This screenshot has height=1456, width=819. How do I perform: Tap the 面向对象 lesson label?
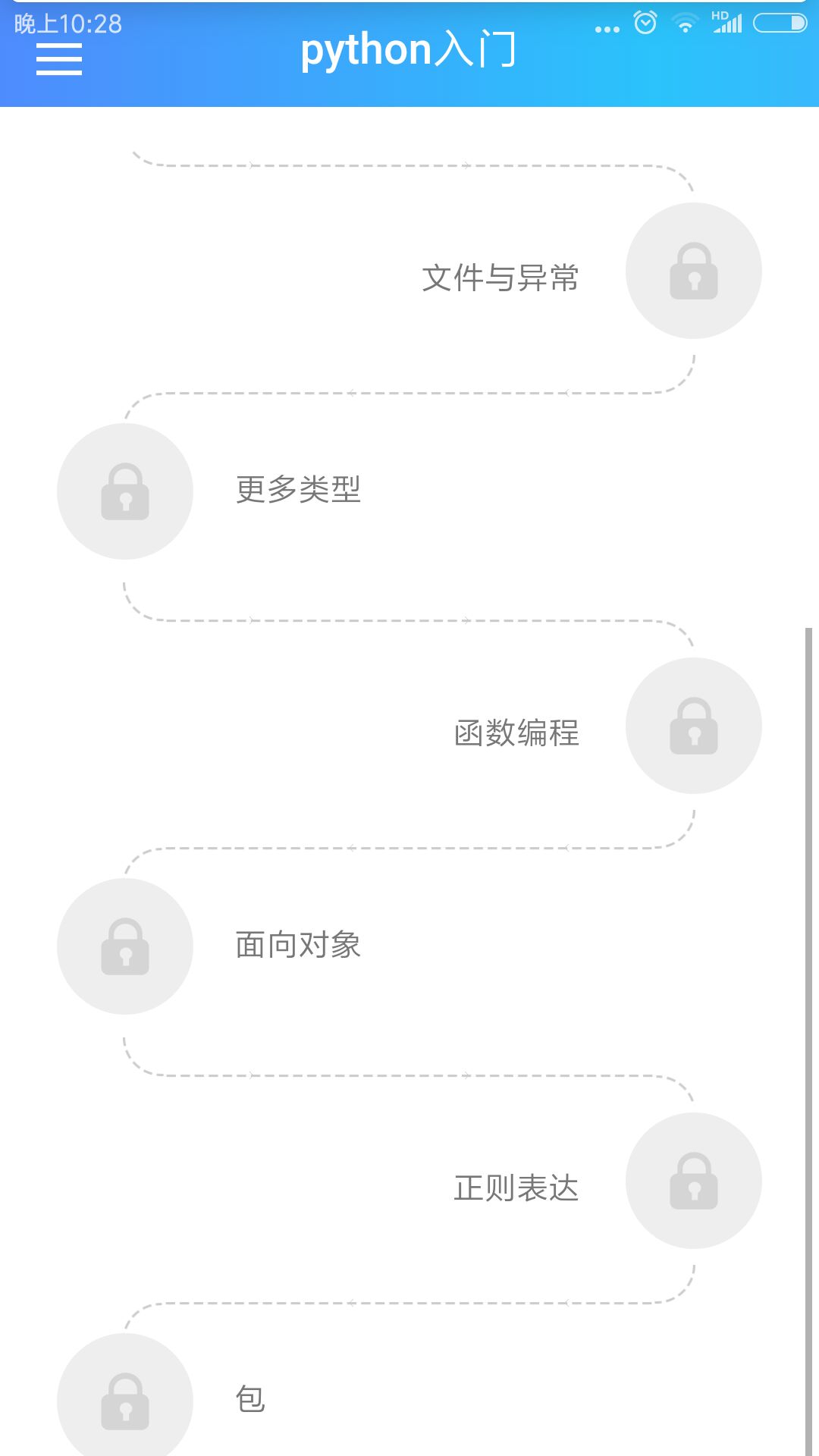pyautogui.click(x=297, y=946)
